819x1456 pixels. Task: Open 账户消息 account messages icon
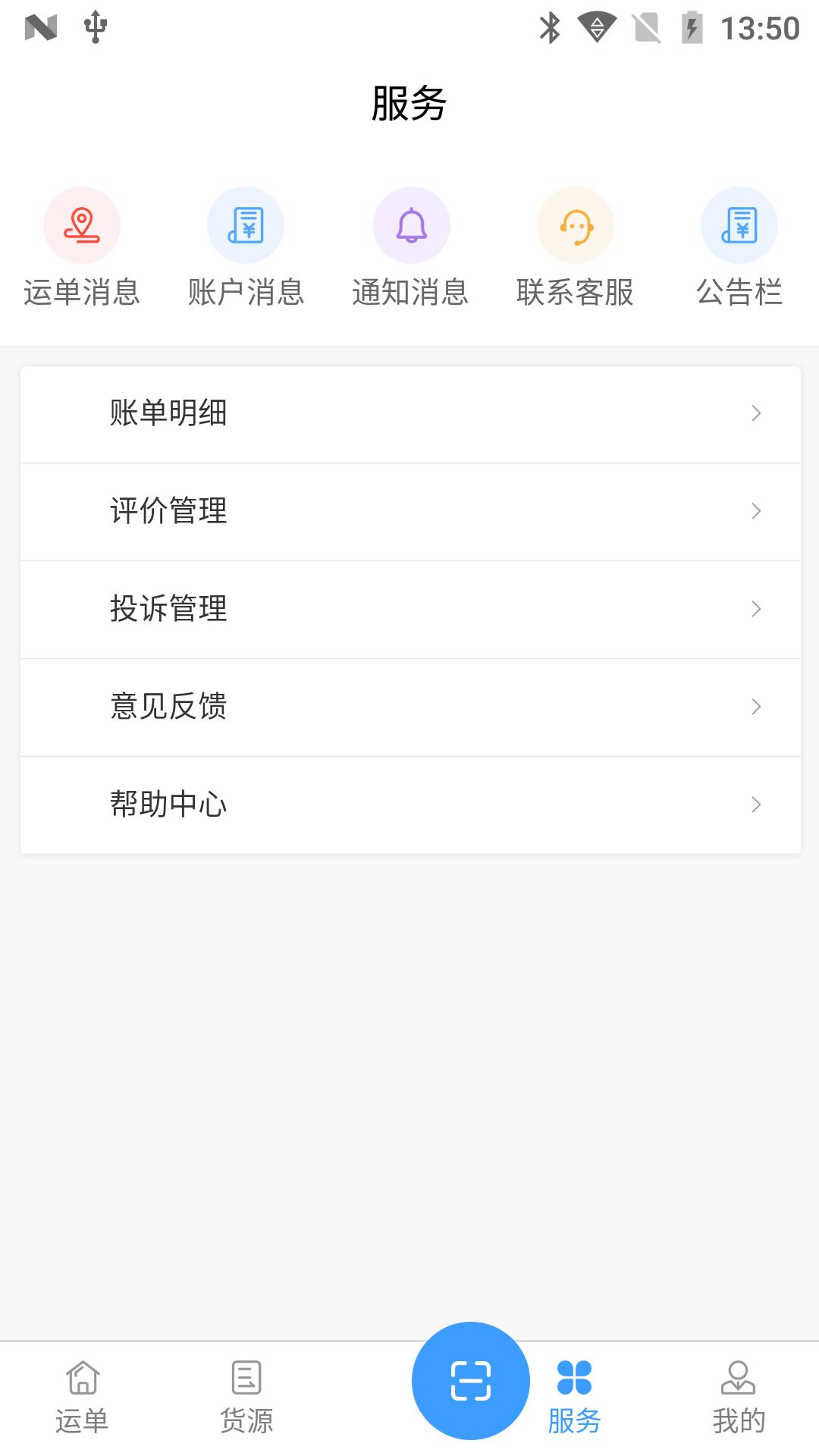(246, 224)
